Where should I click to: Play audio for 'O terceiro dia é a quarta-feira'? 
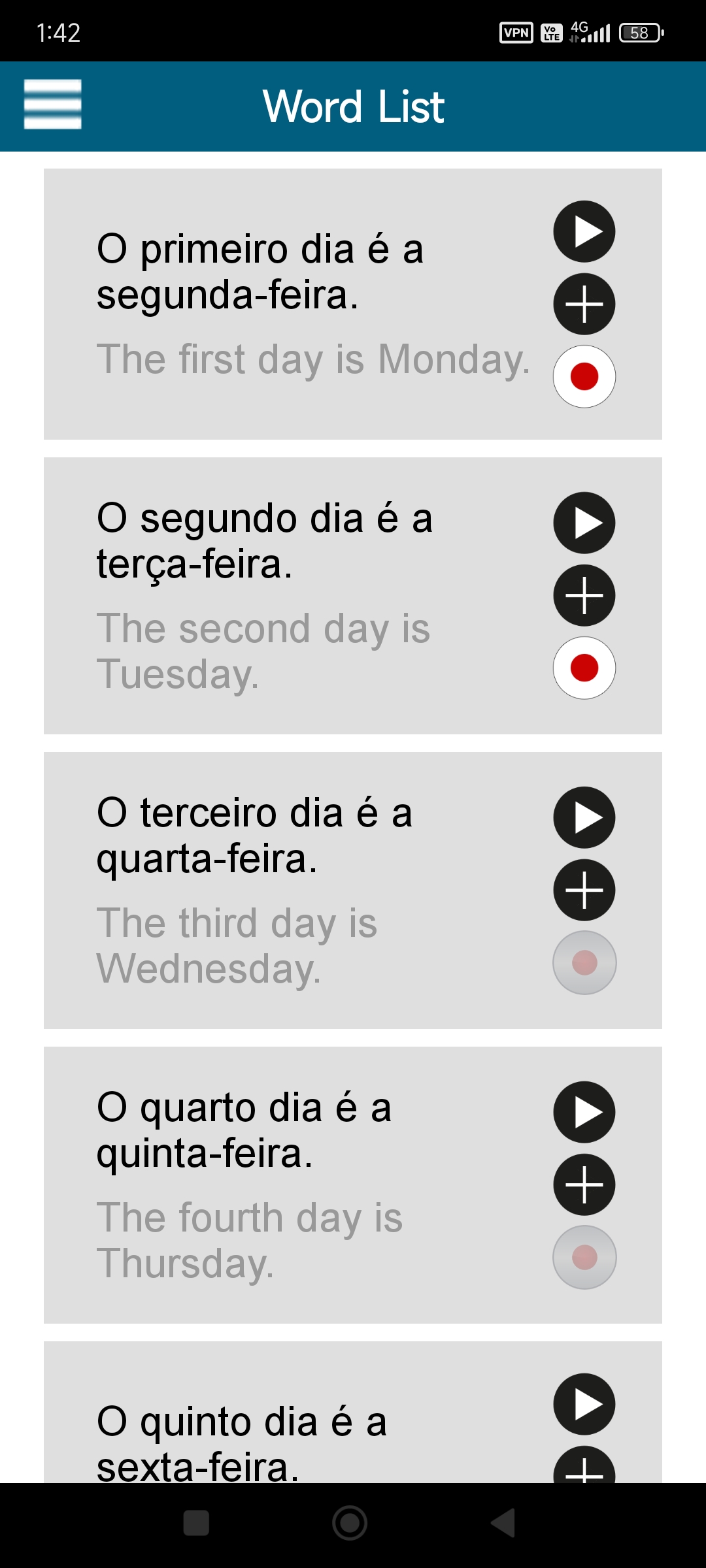pos(584,817)
